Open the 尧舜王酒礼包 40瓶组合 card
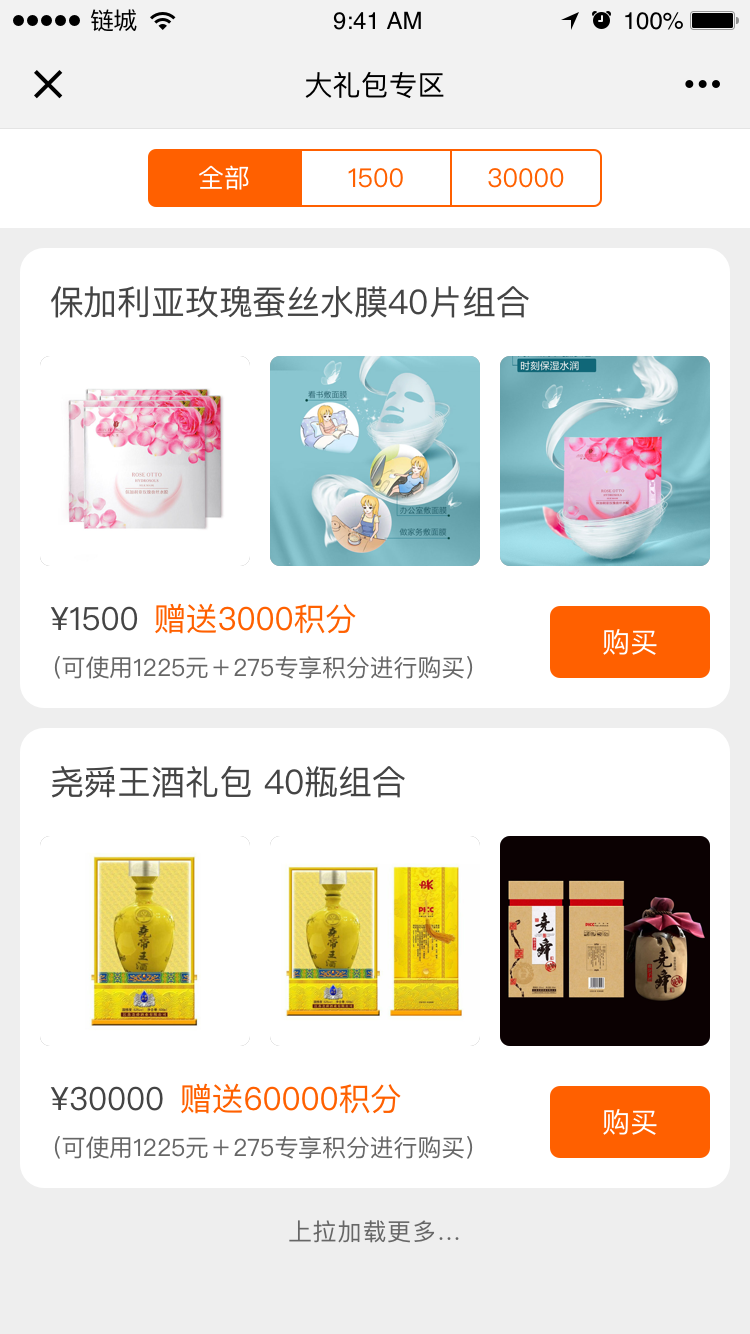Image resolution: width=750 pixels, height=1334 pixels. tap(228, 782)
